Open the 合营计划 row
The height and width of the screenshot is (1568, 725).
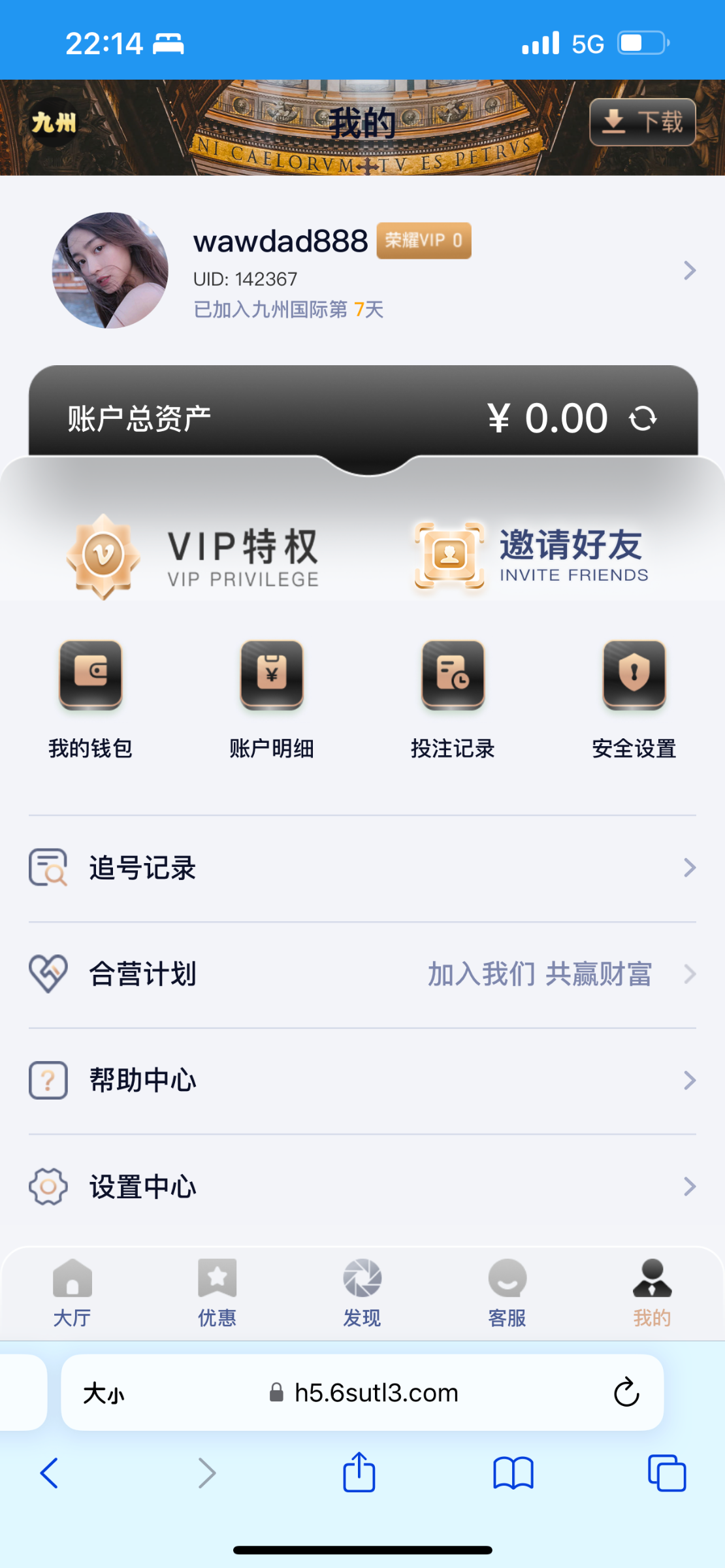[x=362, y=974]
